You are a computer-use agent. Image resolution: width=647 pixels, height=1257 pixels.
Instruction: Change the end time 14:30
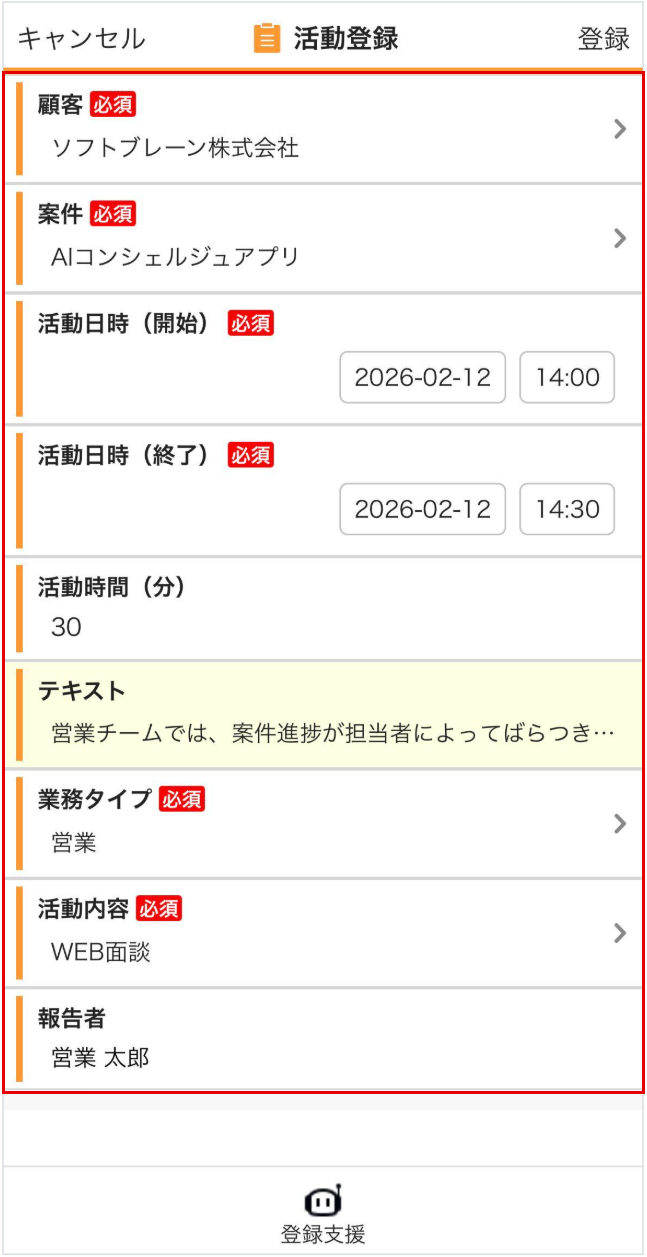[567, 509]
